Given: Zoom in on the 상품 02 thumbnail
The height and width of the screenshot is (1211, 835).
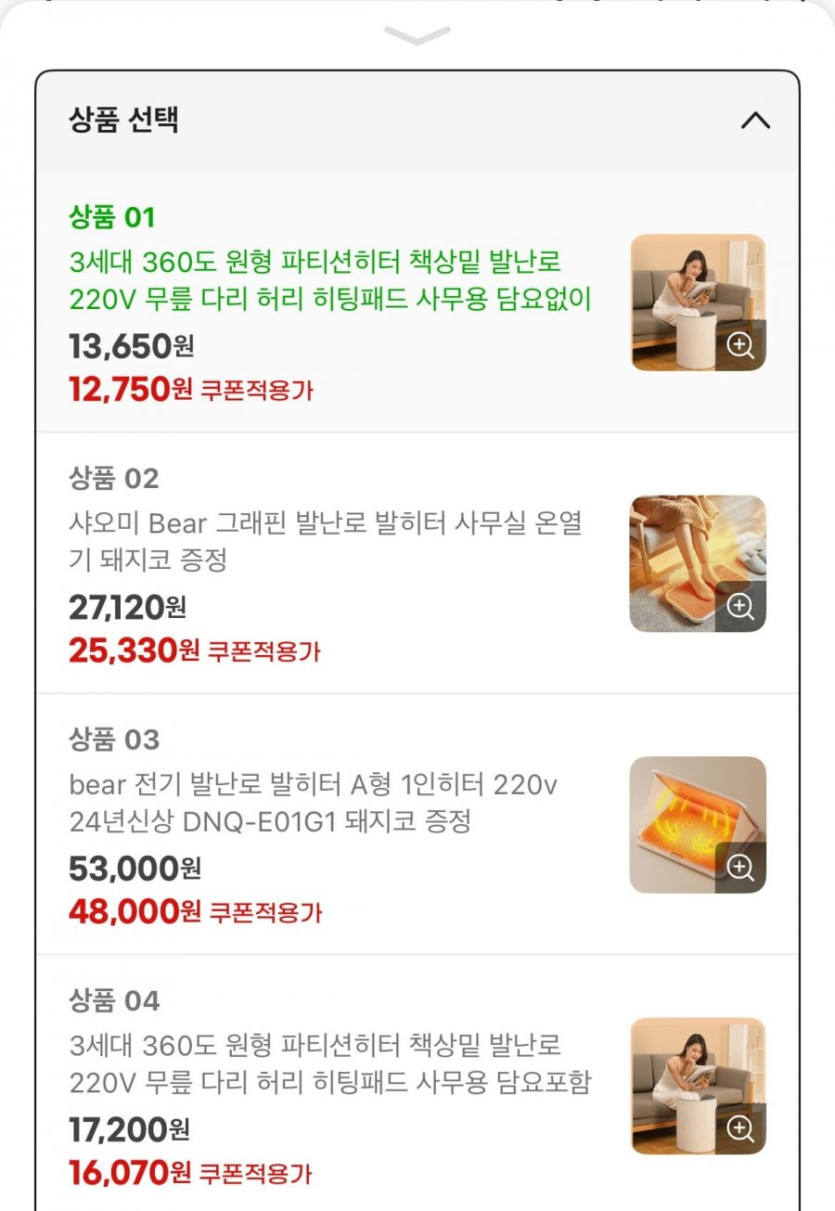Looking at the screenshot, I should point(740,607).
